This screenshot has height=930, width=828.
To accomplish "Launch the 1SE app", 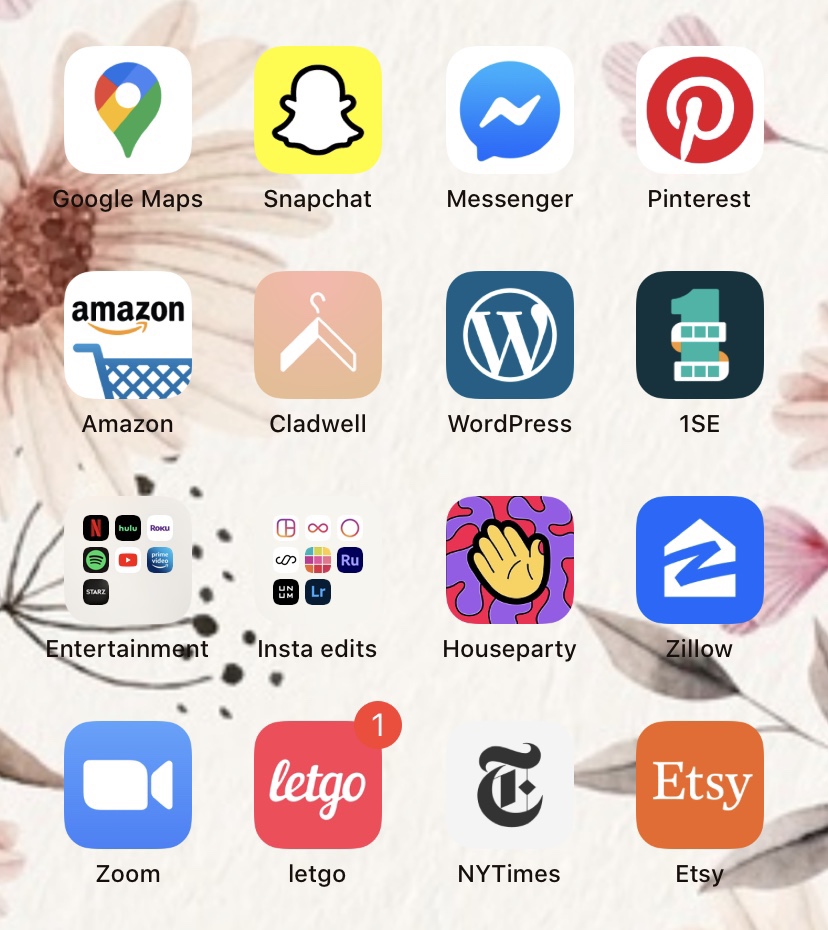I will click(x=700, y=335).
